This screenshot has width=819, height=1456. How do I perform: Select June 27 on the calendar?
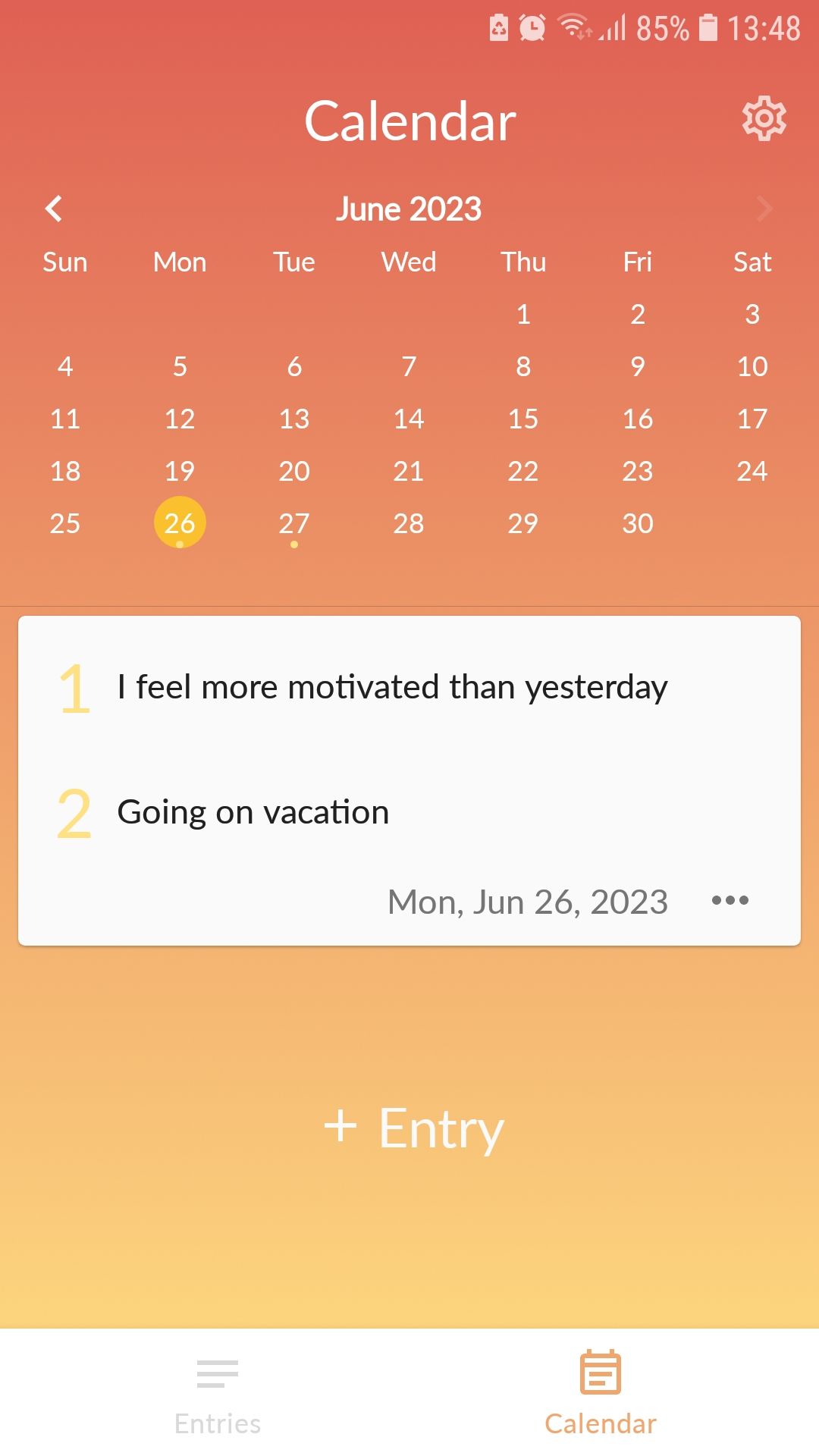coord(294,523)
